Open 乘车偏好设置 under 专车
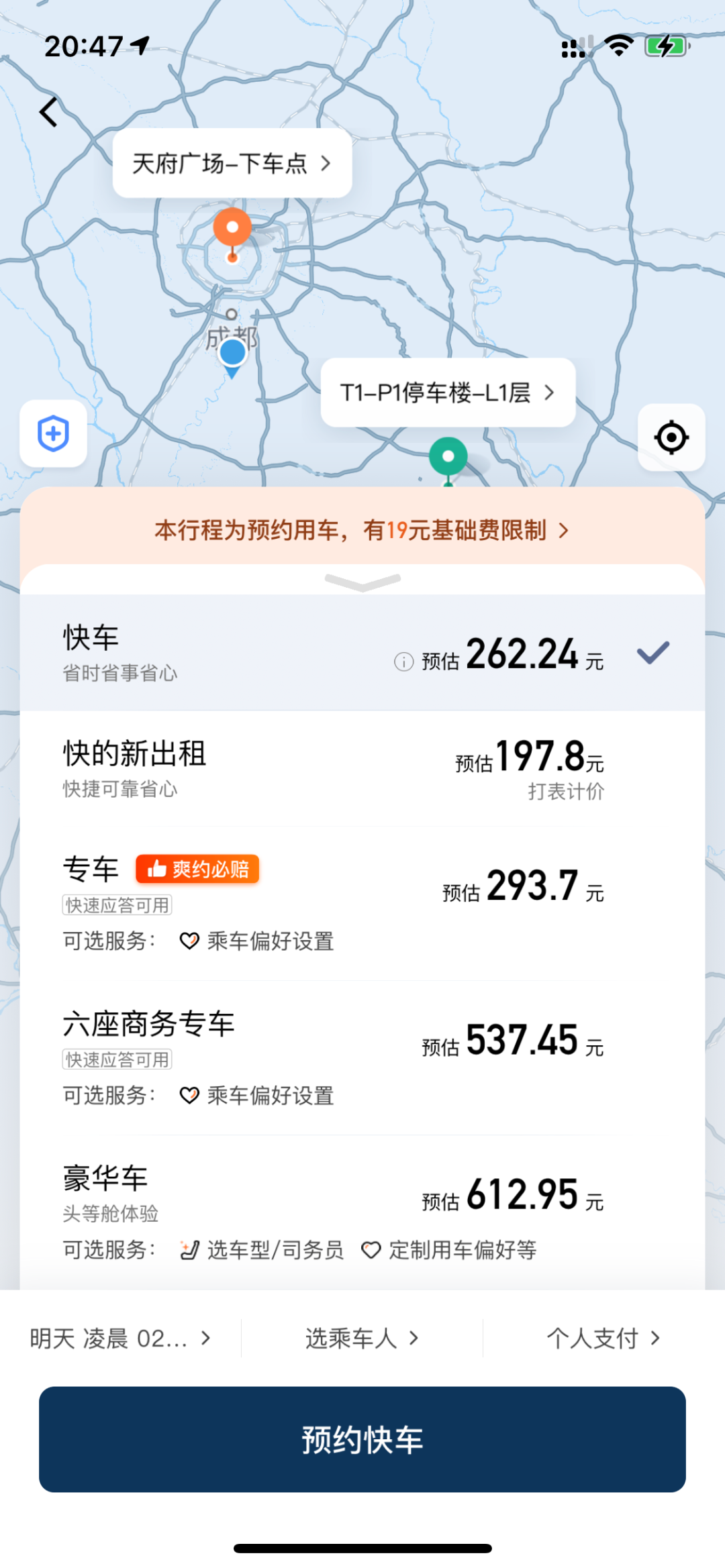The height and width of the screenshot is (1568, 725). (258, 941)
